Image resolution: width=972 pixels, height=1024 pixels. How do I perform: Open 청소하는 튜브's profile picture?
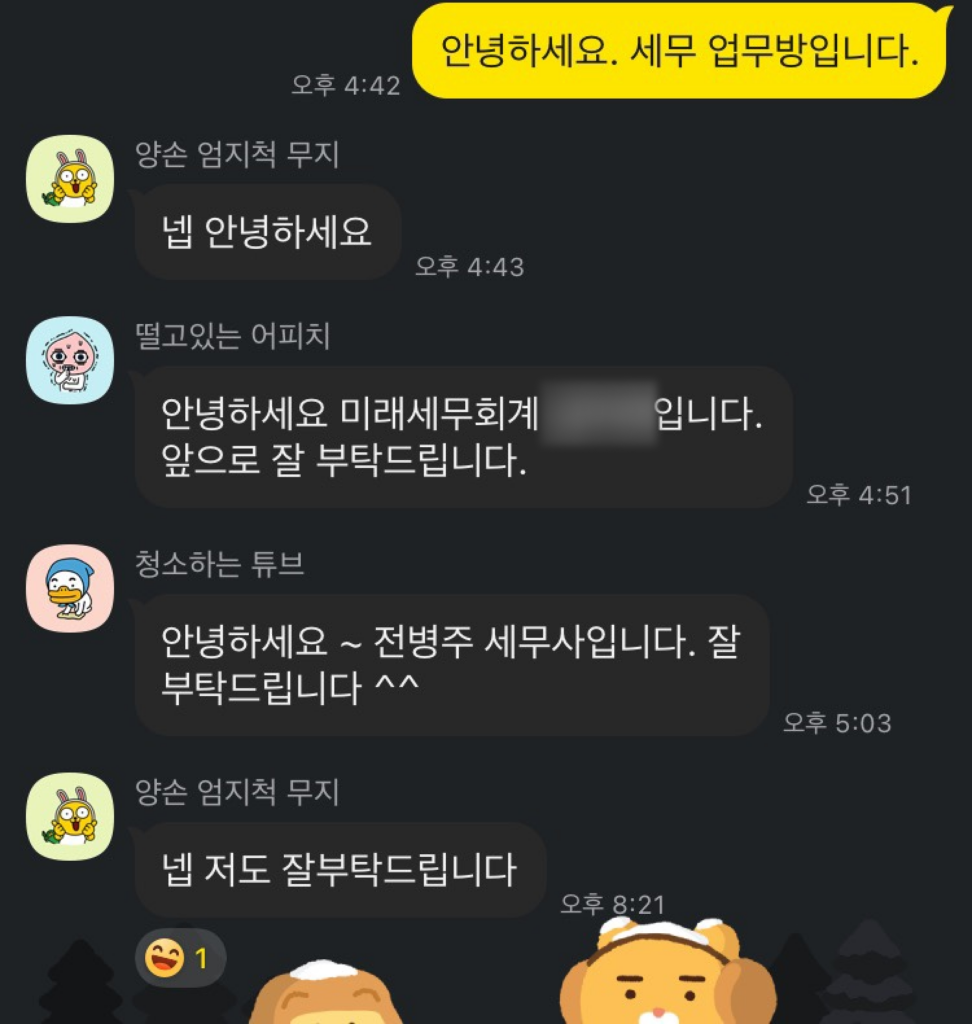pos(69,588)
